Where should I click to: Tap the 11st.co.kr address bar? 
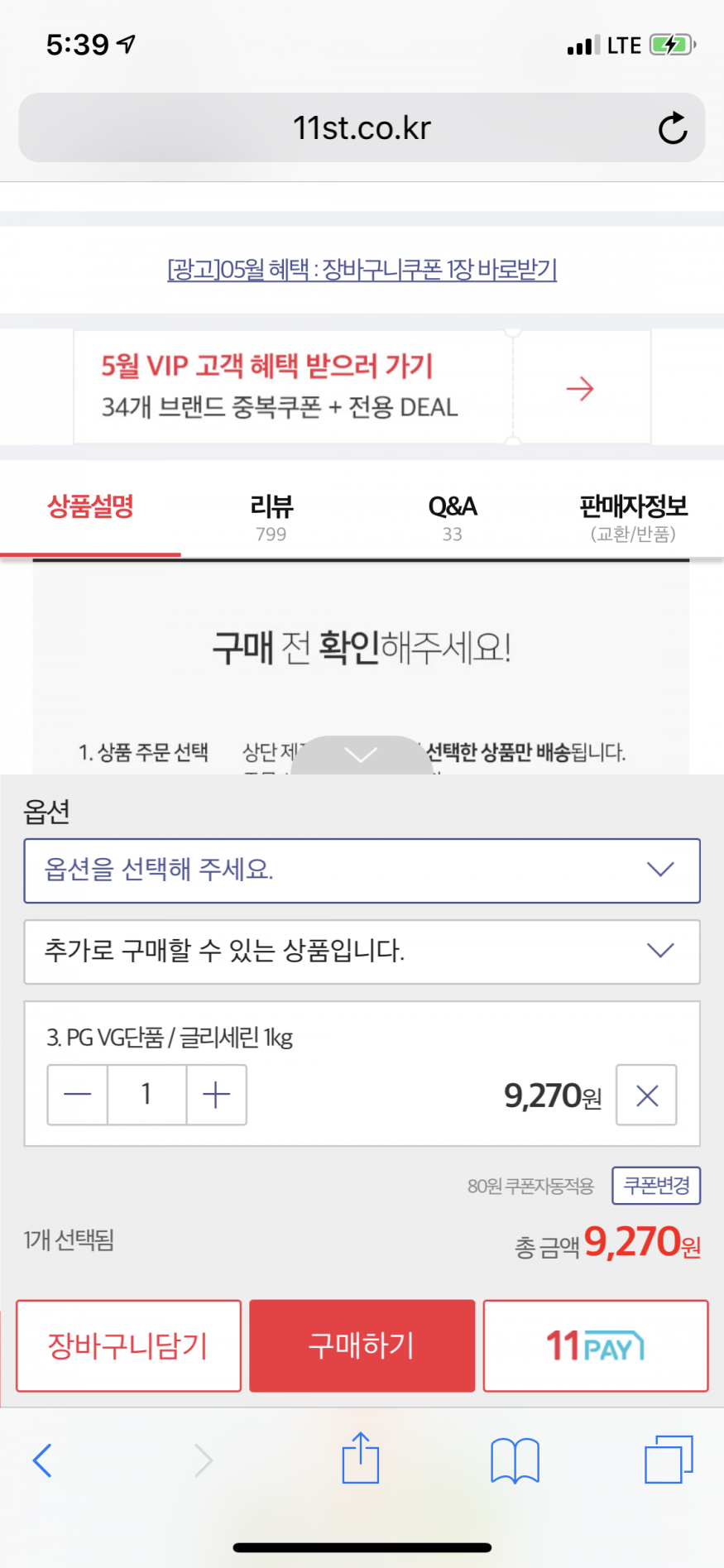[x=362, y=127]
